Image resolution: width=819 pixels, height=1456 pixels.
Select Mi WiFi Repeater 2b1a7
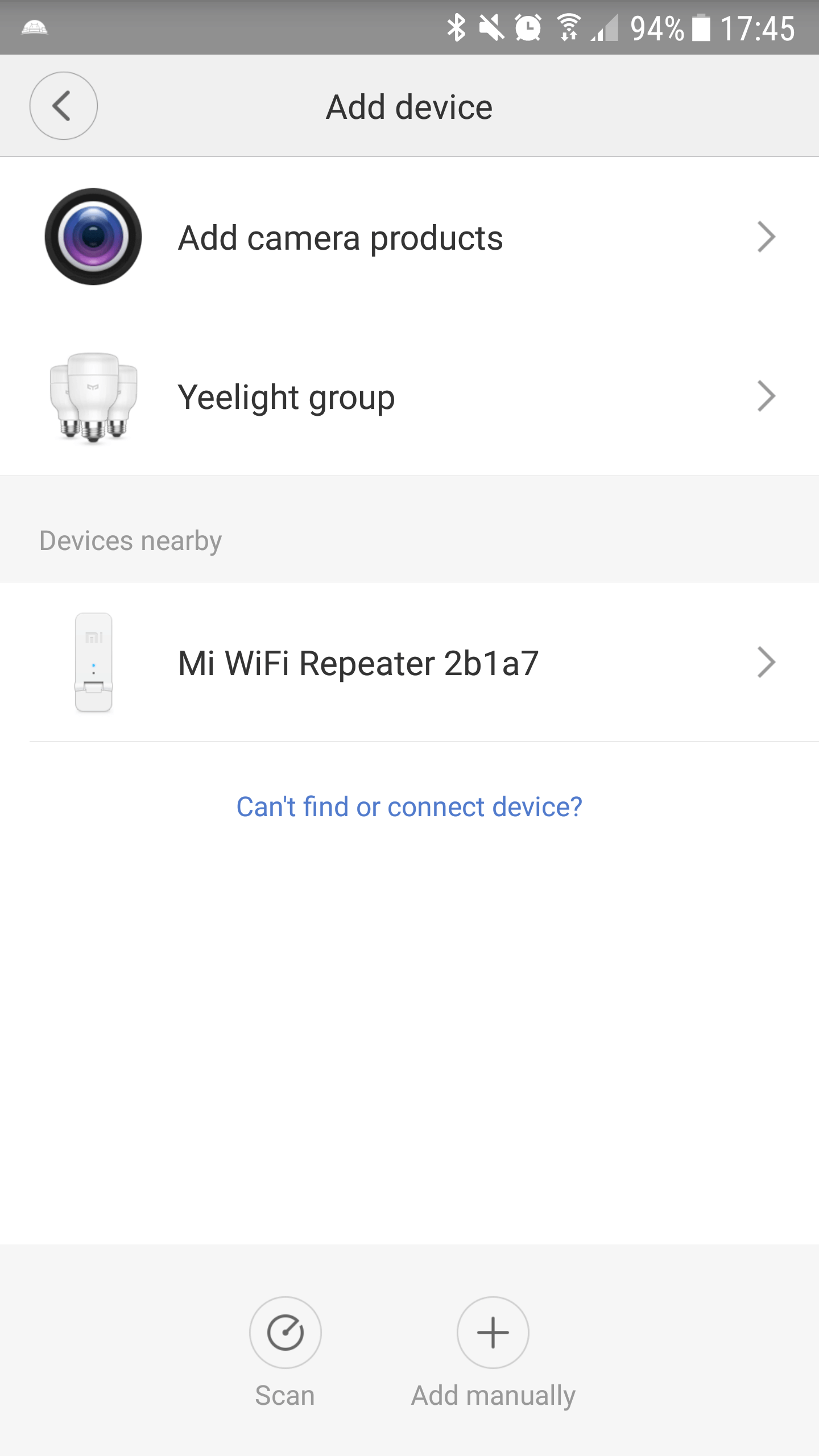pos(409,662)
